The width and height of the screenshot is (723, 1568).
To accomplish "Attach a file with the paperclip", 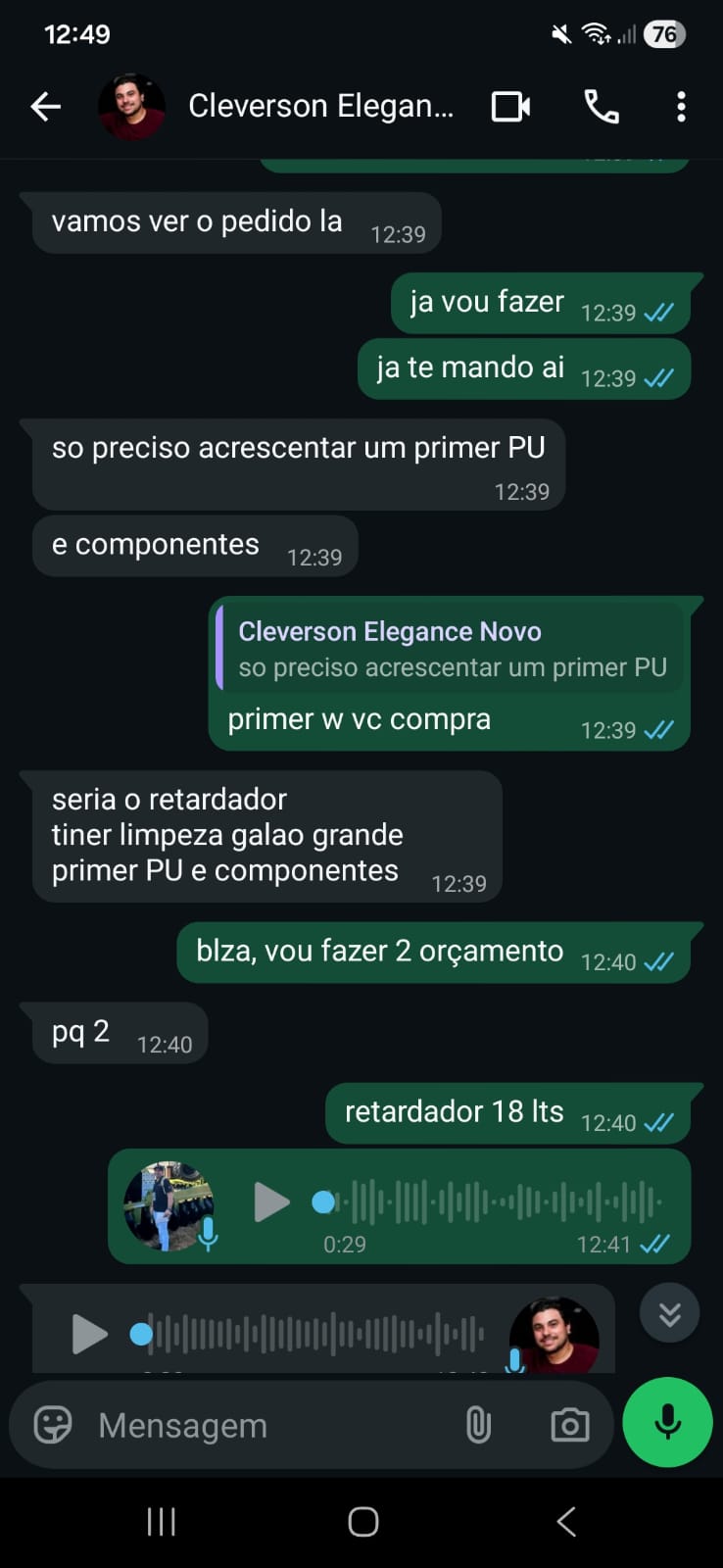I will [478, 1425].
